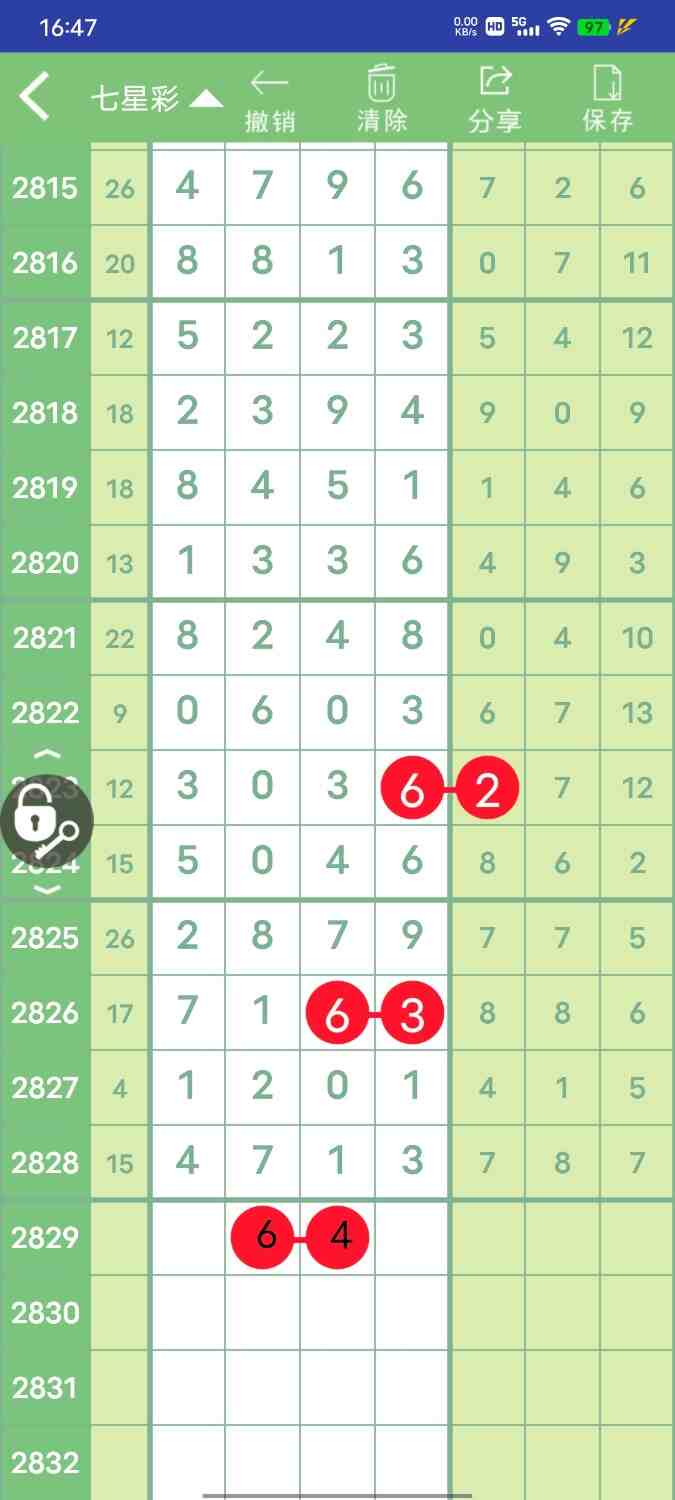Image resolution: width=675 pixels, height=1500 pixels.
Task: Tap the red circled 4 in row 2829
Action: pos(339,1237)
